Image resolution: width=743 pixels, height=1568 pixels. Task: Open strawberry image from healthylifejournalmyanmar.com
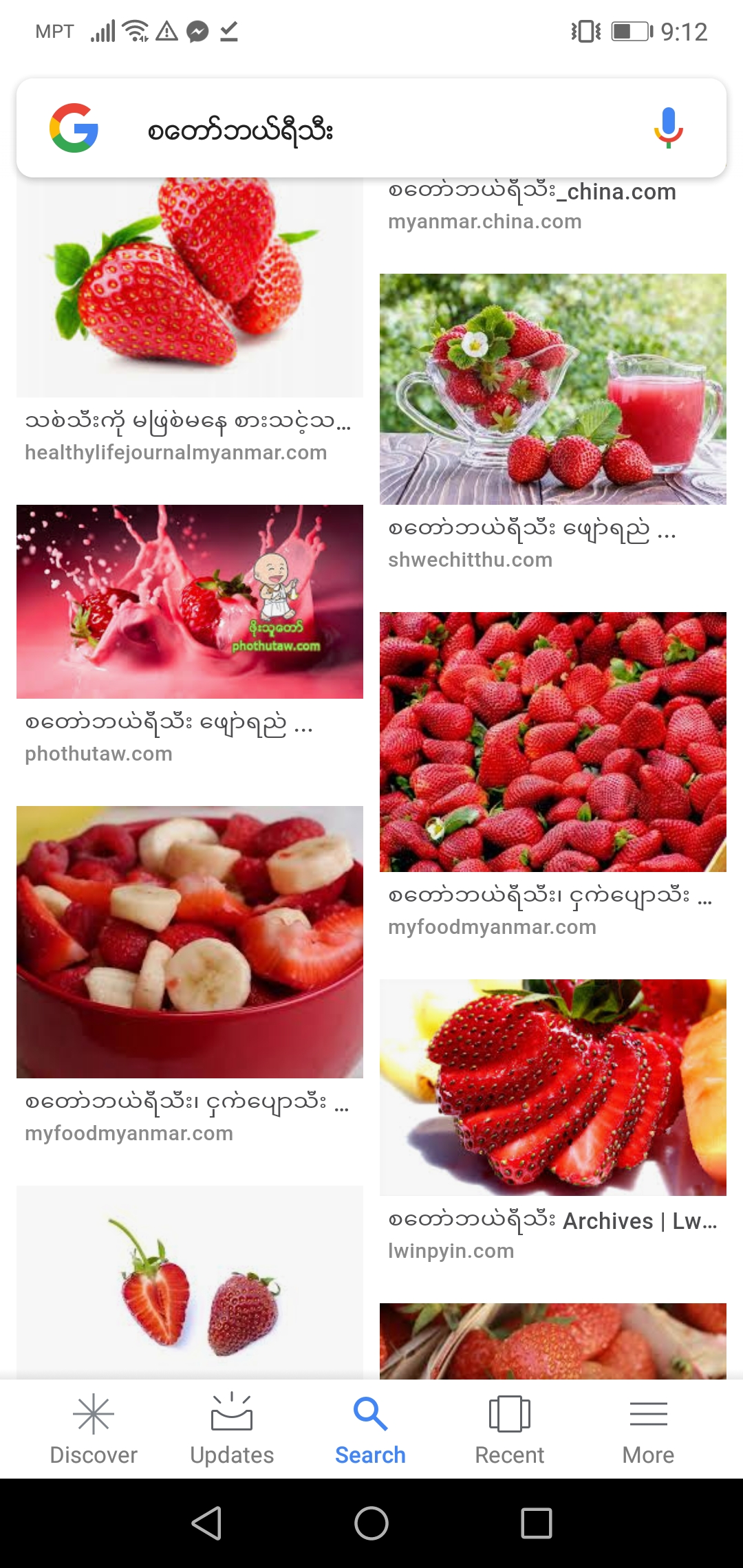click(190, 289)
